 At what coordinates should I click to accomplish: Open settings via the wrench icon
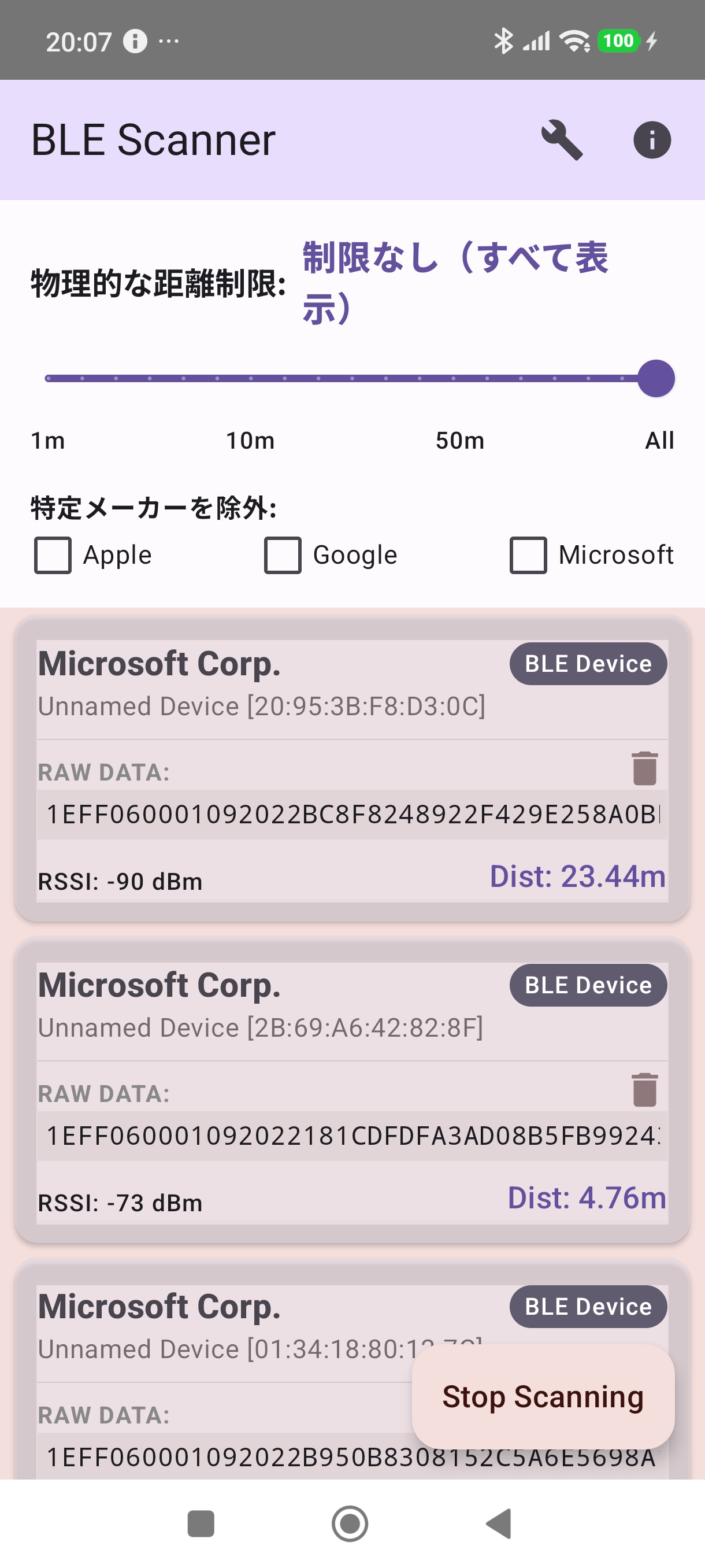pos(562,140)
